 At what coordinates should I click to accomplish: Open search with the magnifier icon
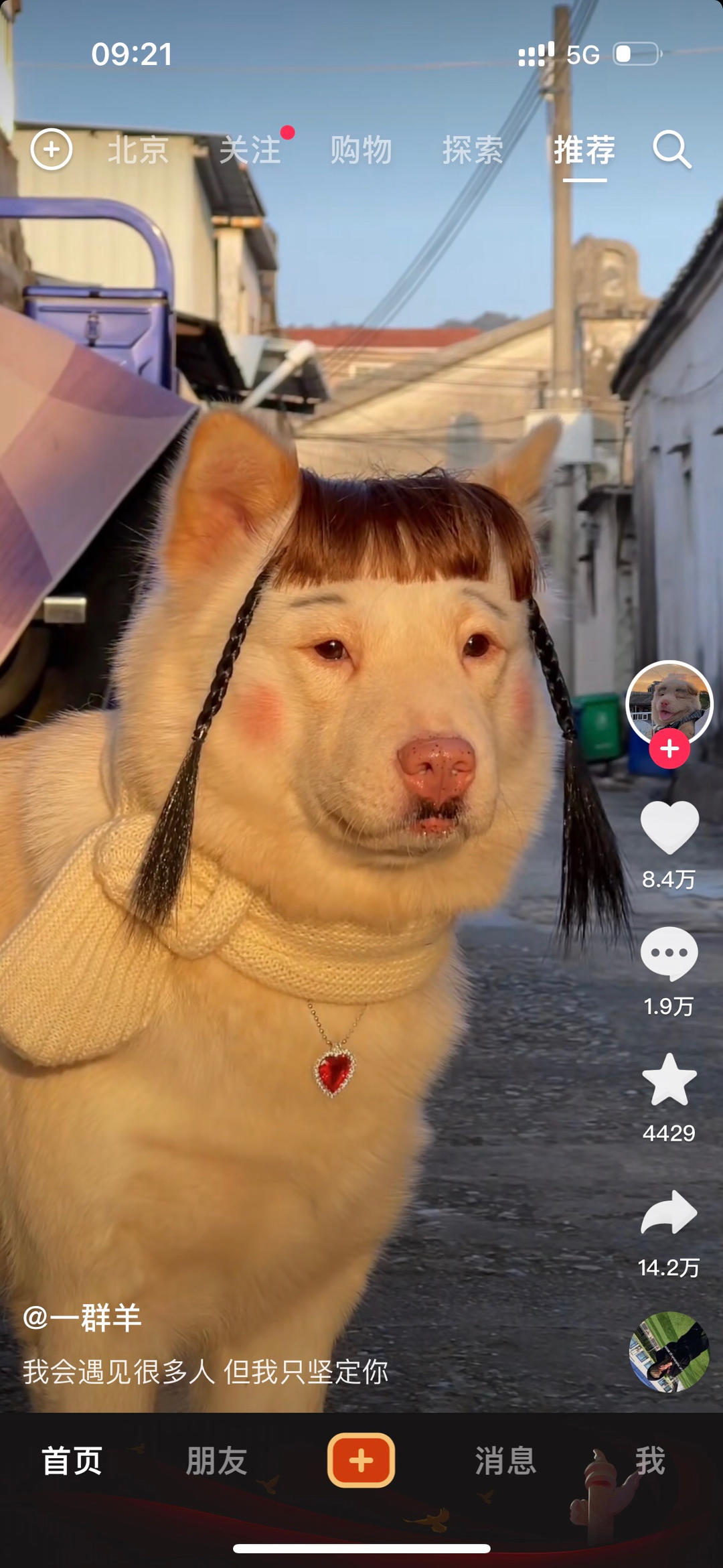tap(671, 149)
